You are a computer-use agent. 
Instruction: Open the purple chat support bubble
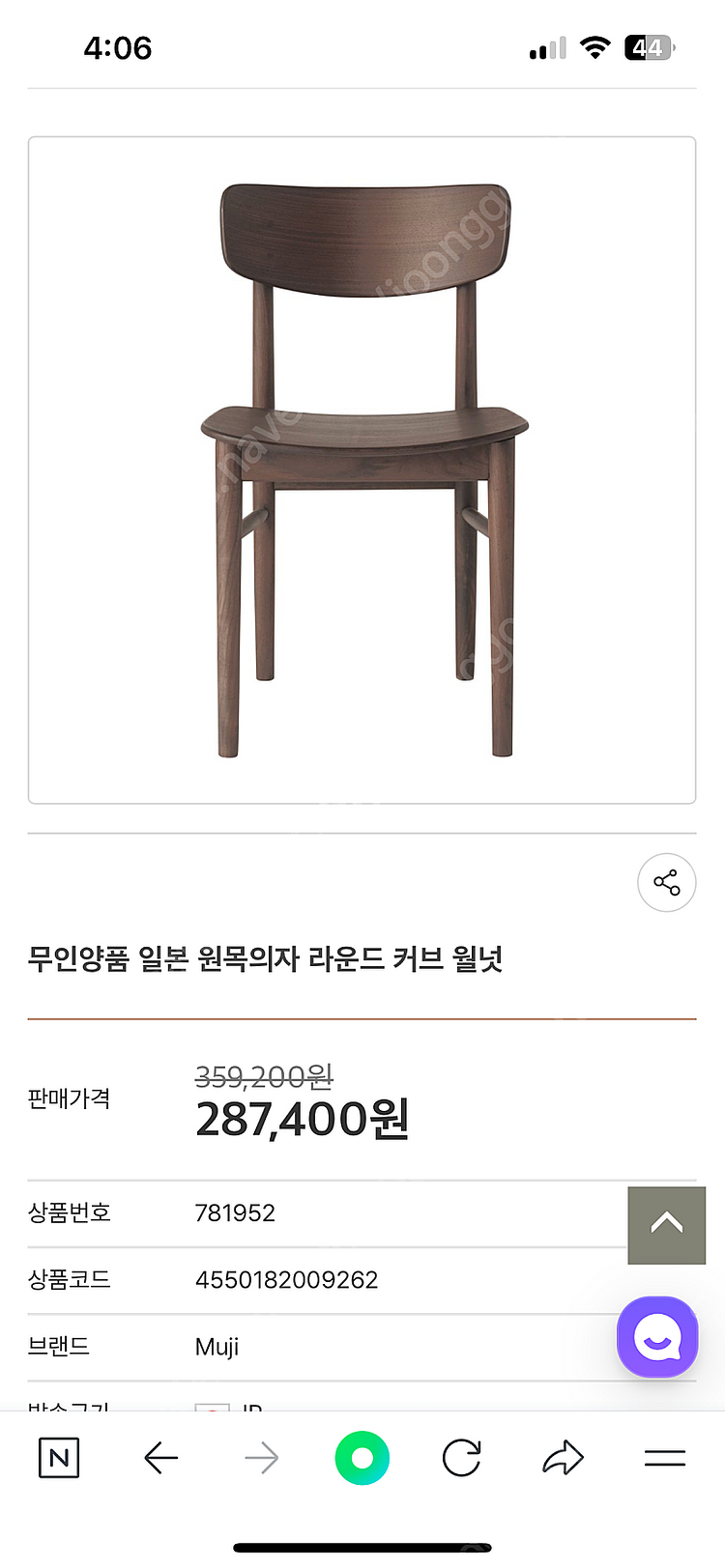[x=657, y=1337]
